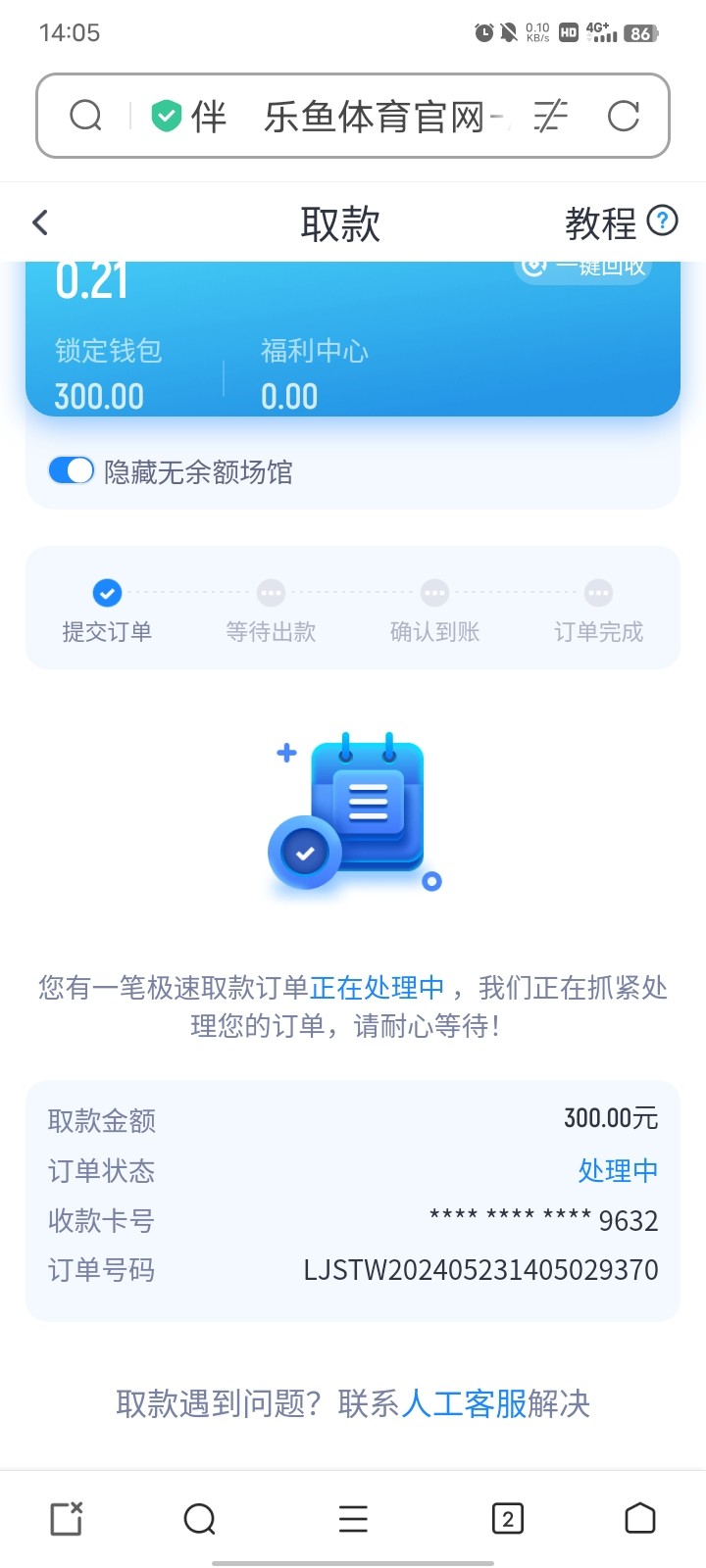Tap the 正在处理中 status link
Viewport: 706px width, 1568px height.
coord(377,988)
